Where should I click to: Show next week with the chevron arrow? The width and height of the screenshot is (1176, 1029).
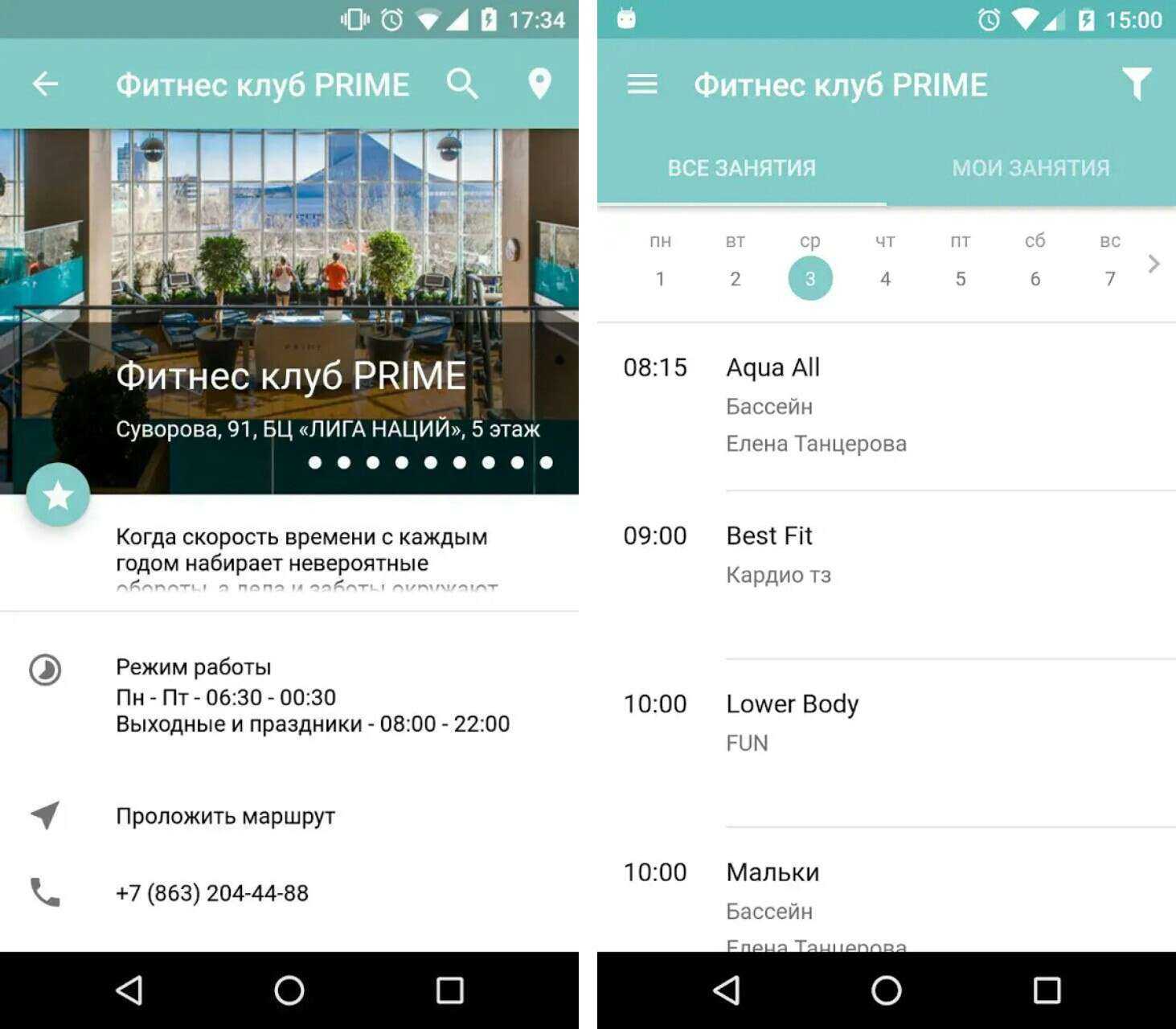[1154, 264]
